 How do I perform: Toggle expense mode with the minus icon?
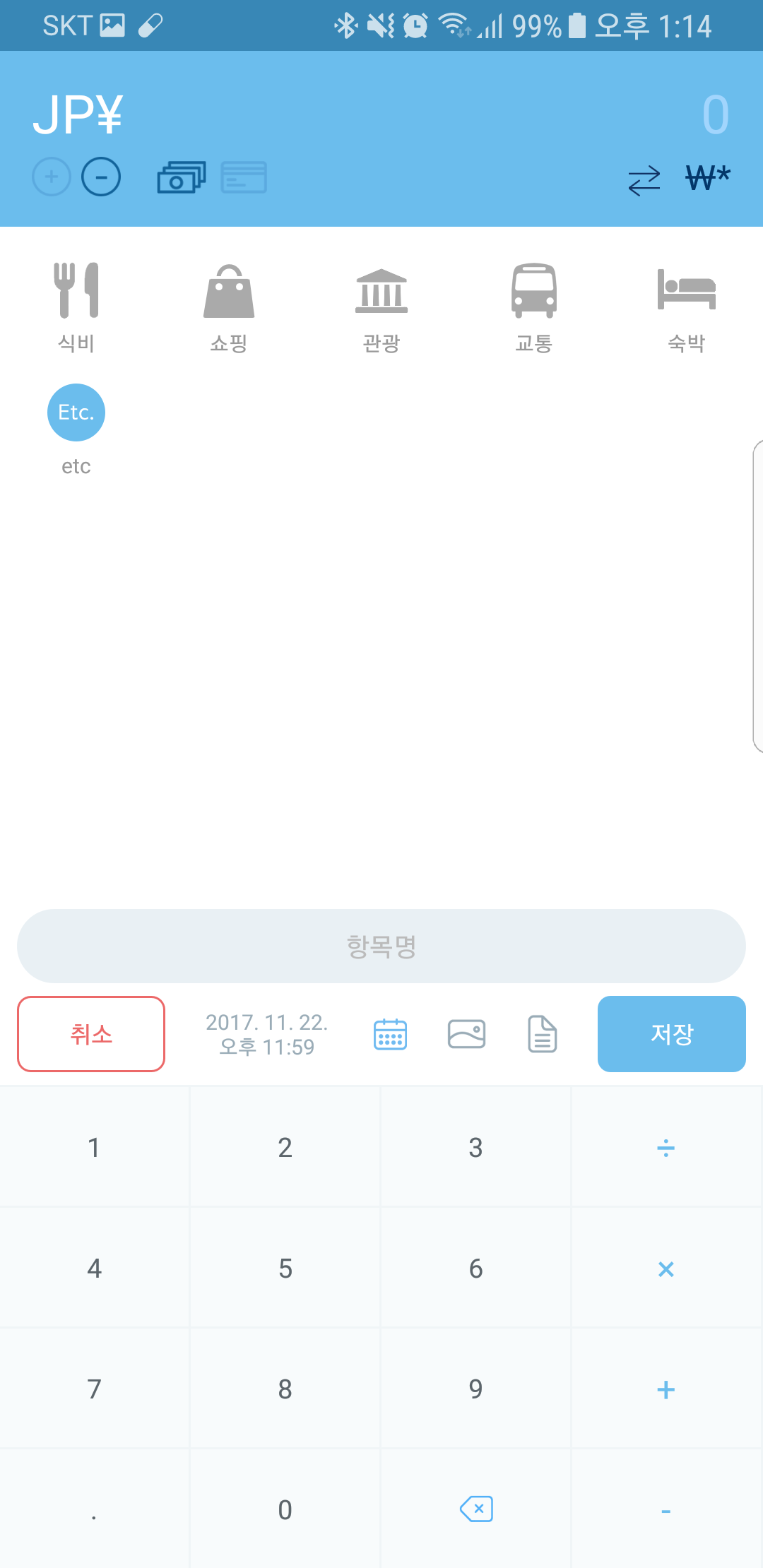coord(100,177)
